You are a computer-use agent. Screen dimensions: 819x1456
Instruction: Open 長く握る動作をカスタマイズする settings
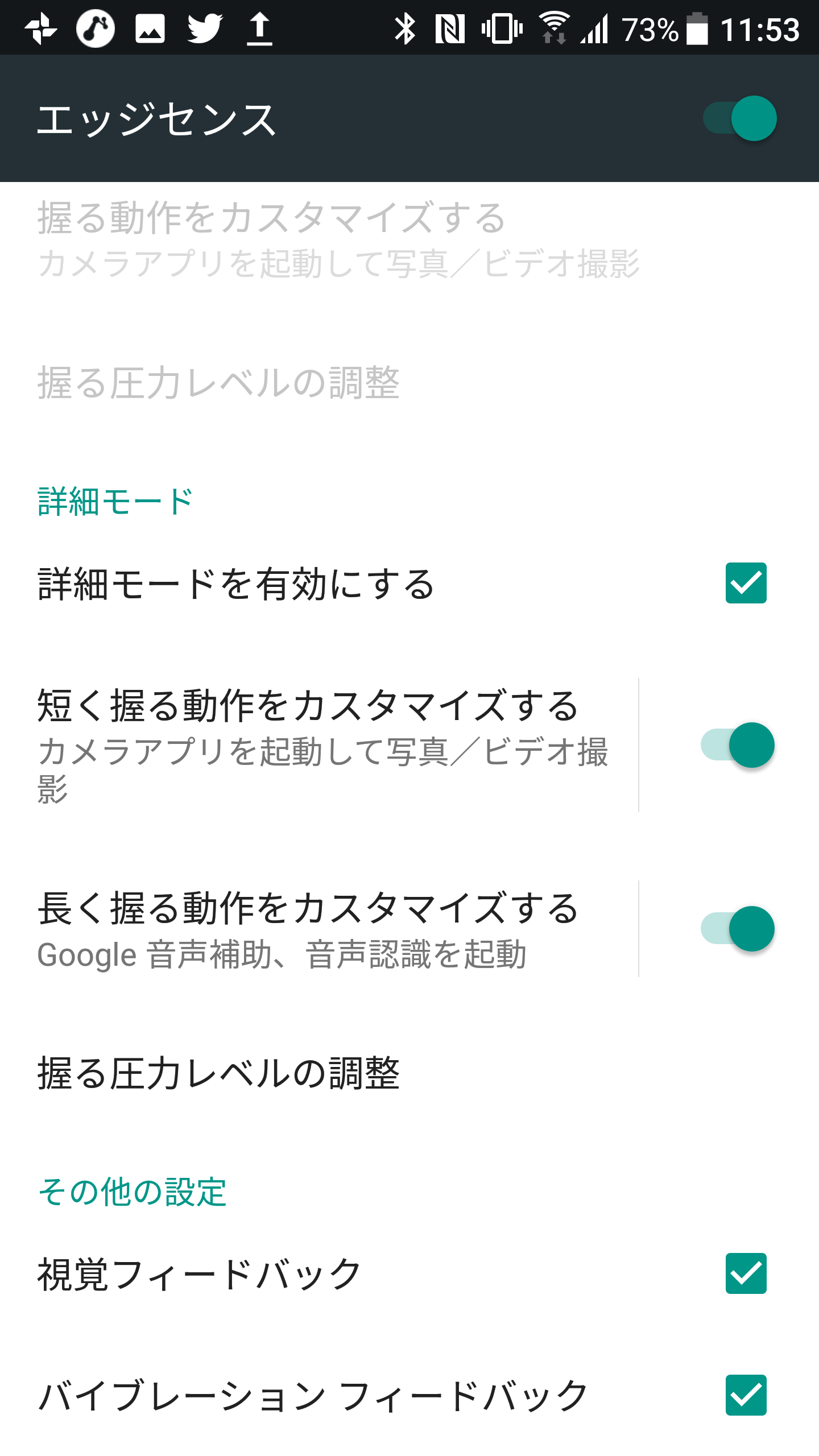pyautogui.click(x=318, y=929)
